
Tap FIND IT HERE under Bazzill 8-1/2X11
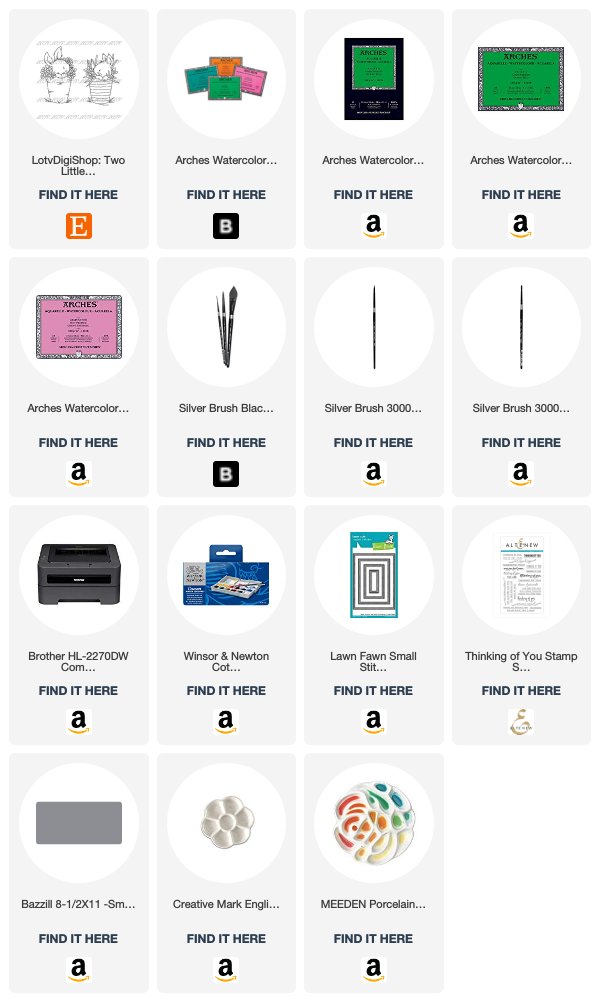pos(79,938)
